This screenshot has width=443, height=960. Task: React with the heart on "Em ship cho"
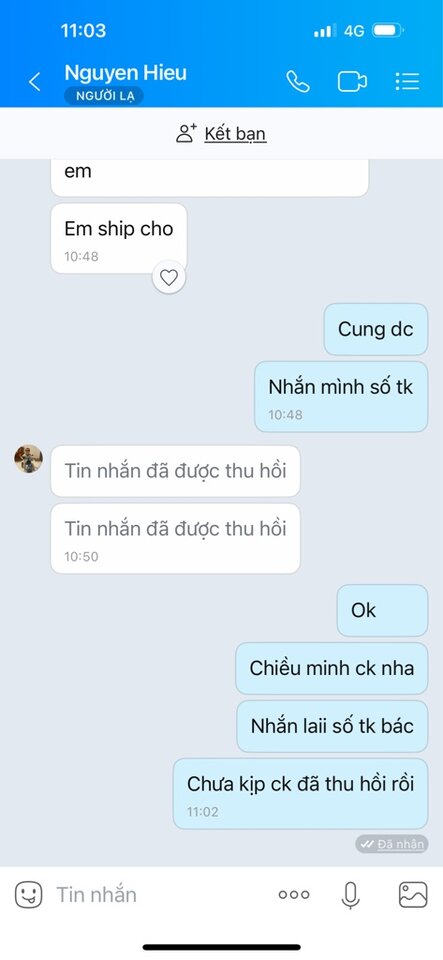(x=169, y=278)
